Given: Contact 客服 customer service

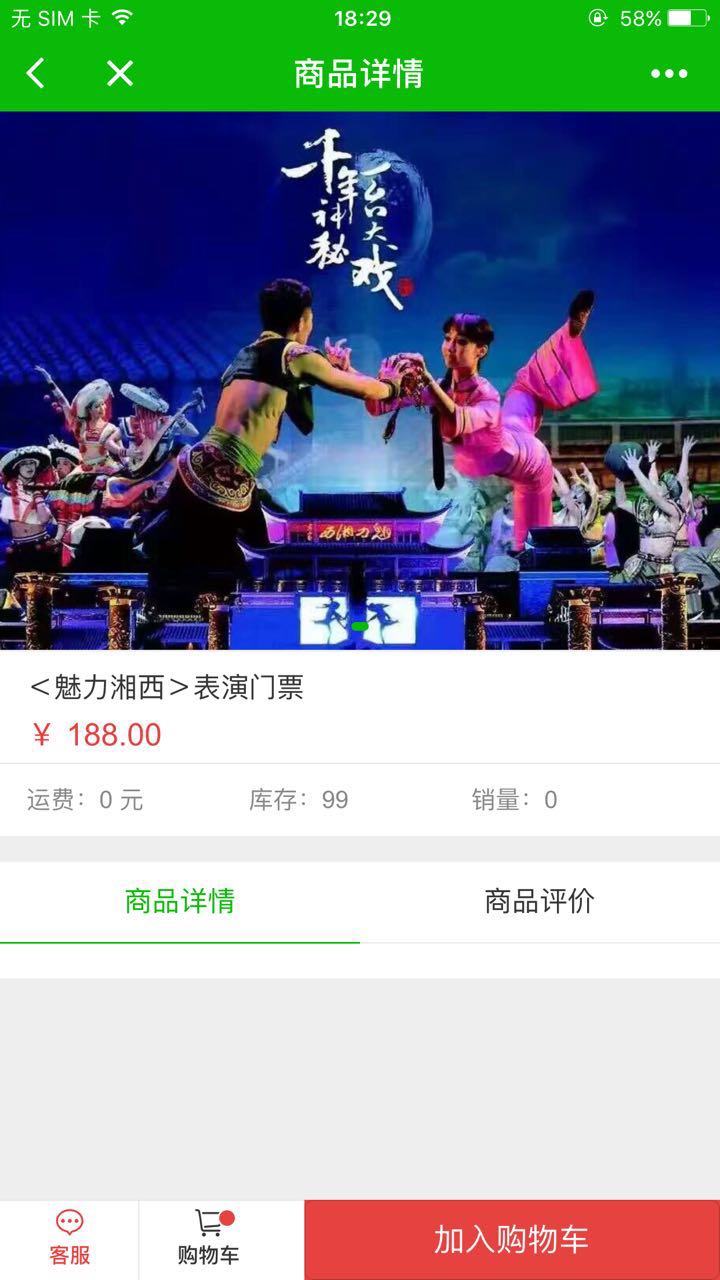Looking at the screenshot, I should [69, 1239].
